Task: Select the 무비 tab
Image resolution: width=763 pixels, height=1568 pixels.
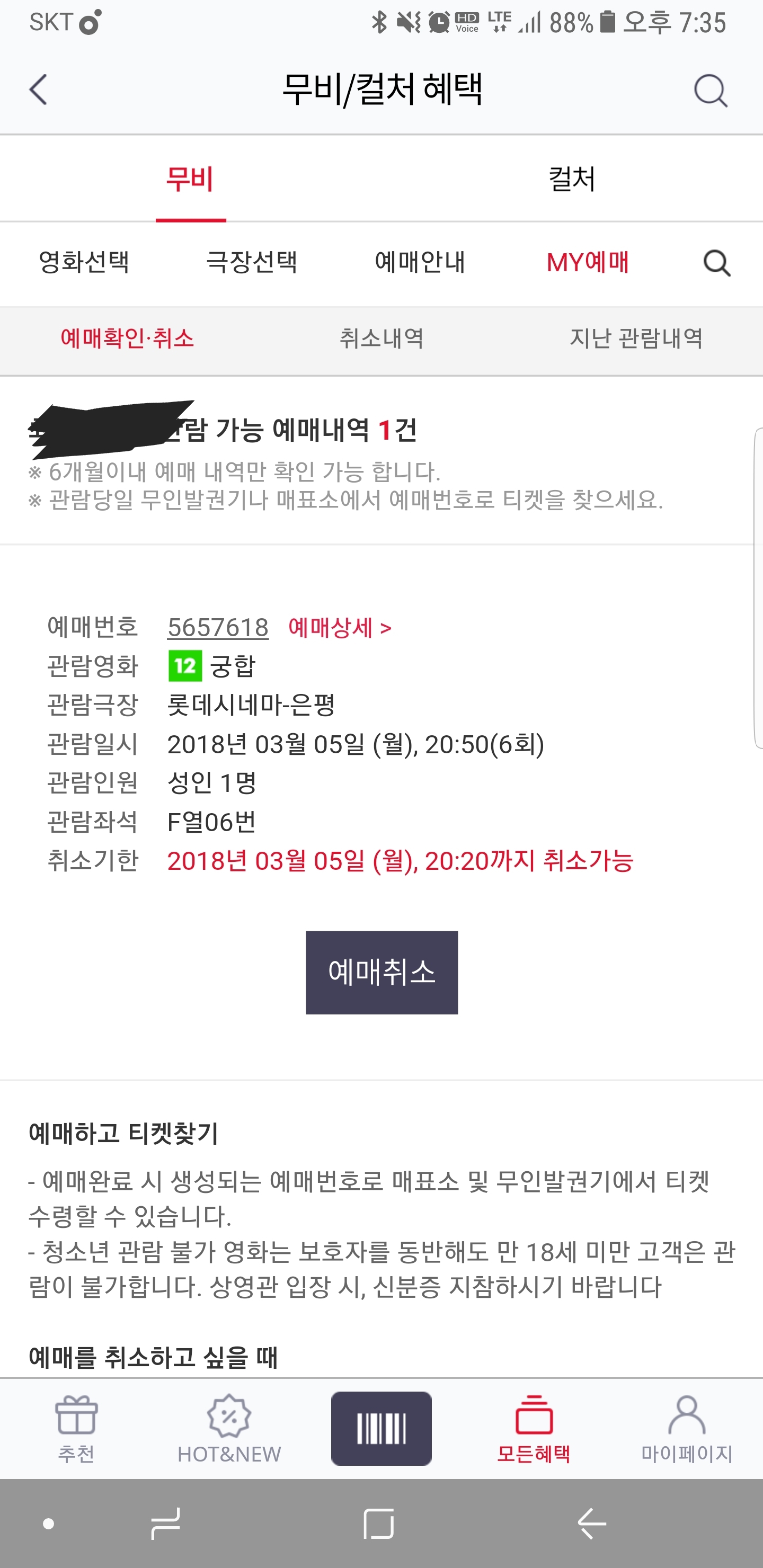Action: [x=191, y=179]
